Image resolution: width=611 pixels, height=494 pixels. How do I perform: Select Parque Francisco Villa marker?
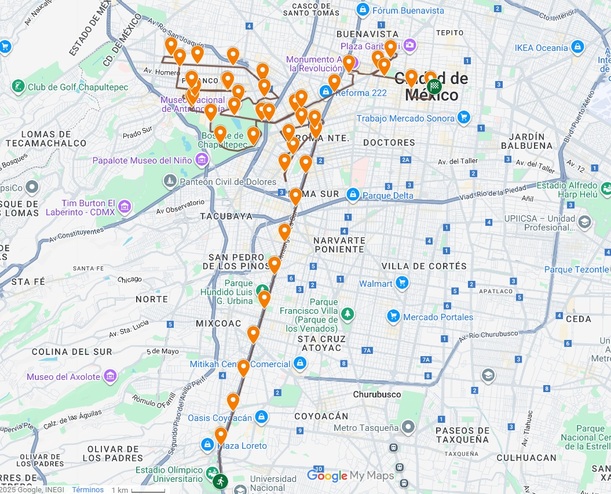[x=347, y=313]
